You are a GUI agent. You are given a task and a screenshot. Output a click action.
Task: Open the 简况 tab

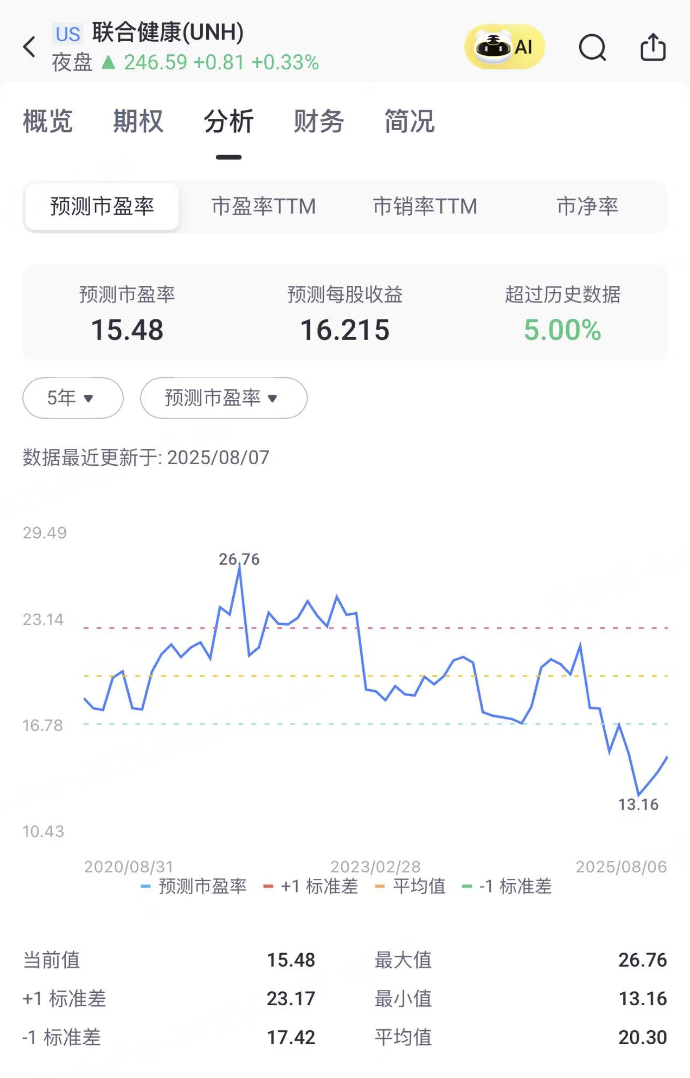[409, 122]
